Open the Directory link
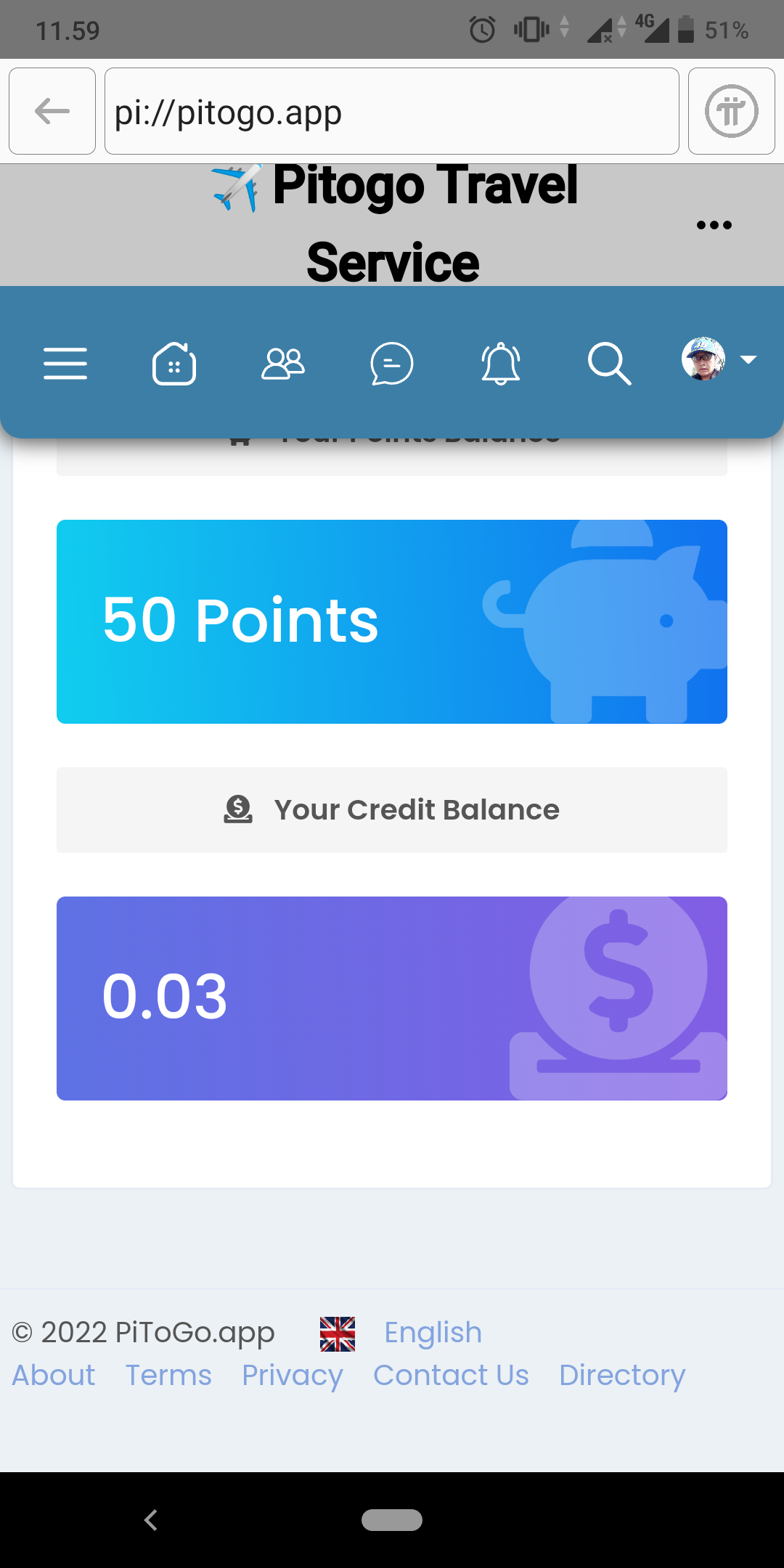784x1568 pixels. point(622,1375)
